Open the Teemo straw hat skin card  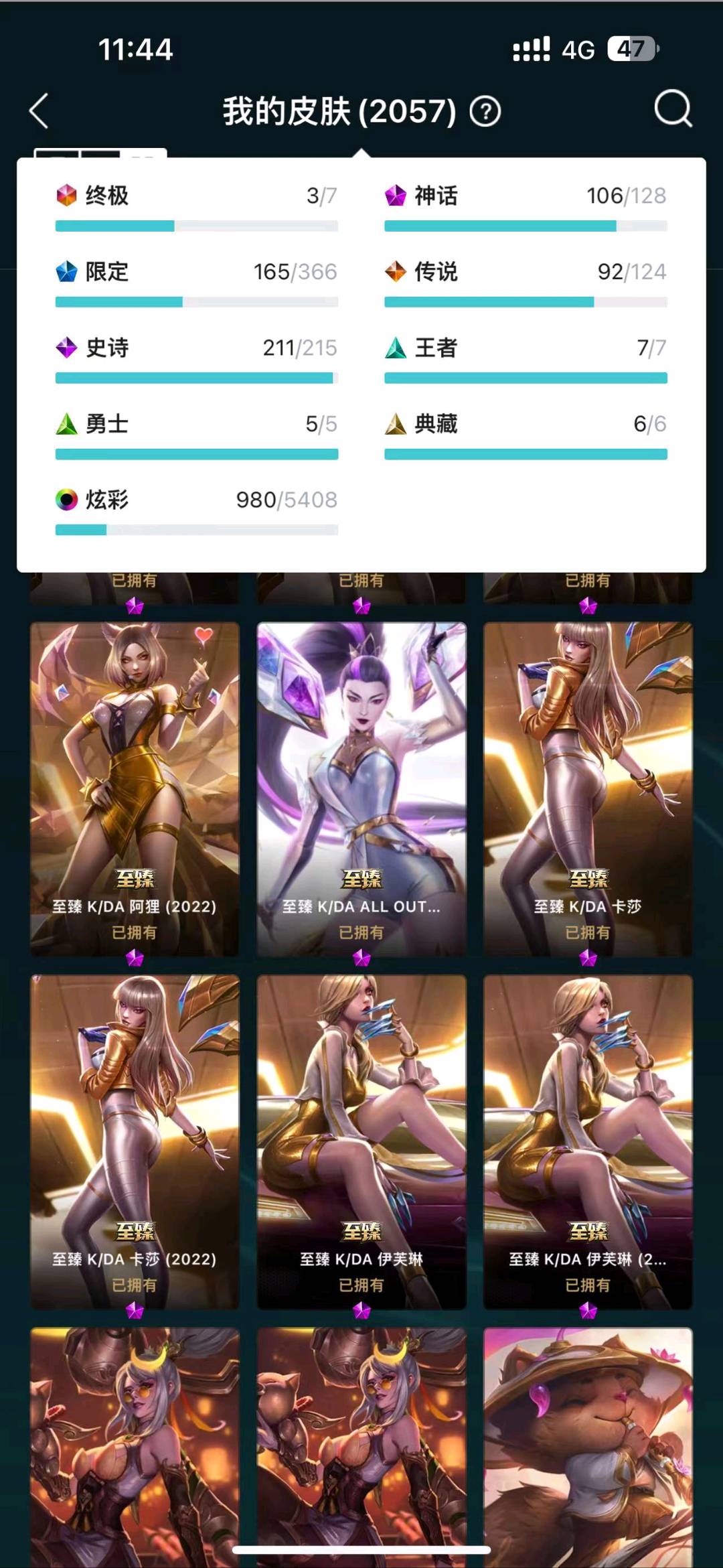click(588, 1447)
